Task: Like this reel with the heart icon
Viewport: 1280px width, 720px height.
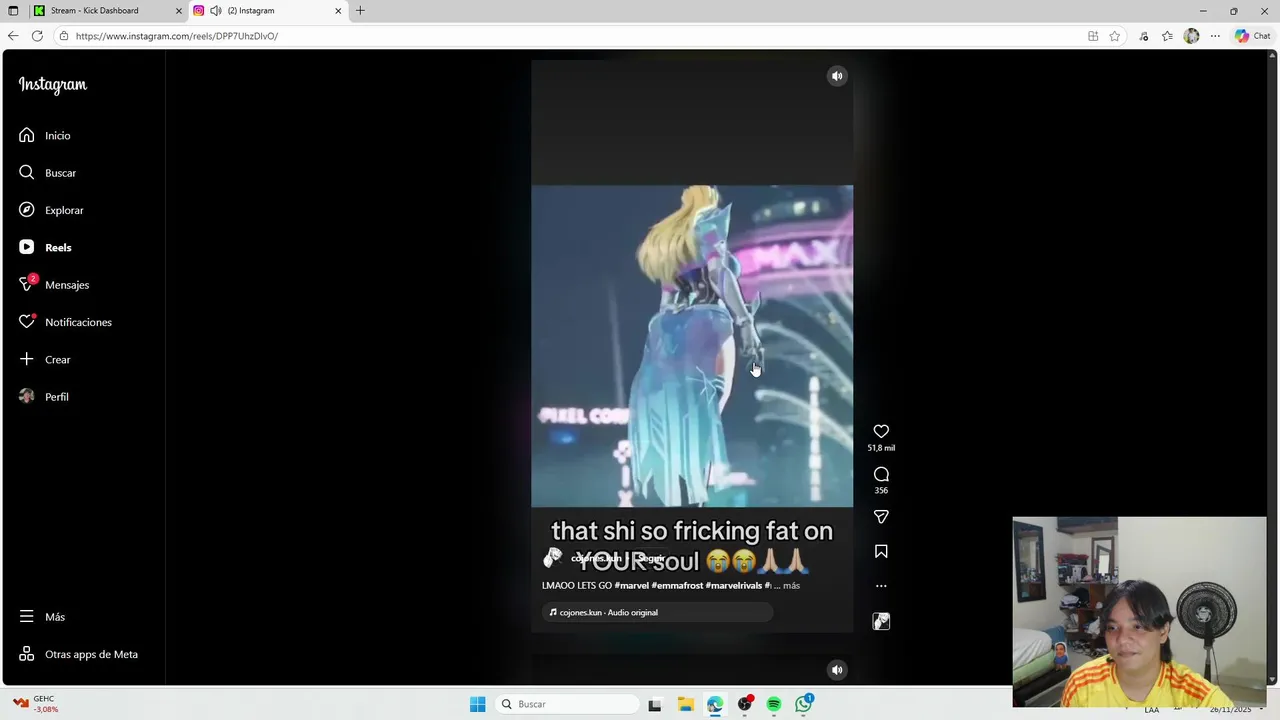Action: tap(881, 432)
